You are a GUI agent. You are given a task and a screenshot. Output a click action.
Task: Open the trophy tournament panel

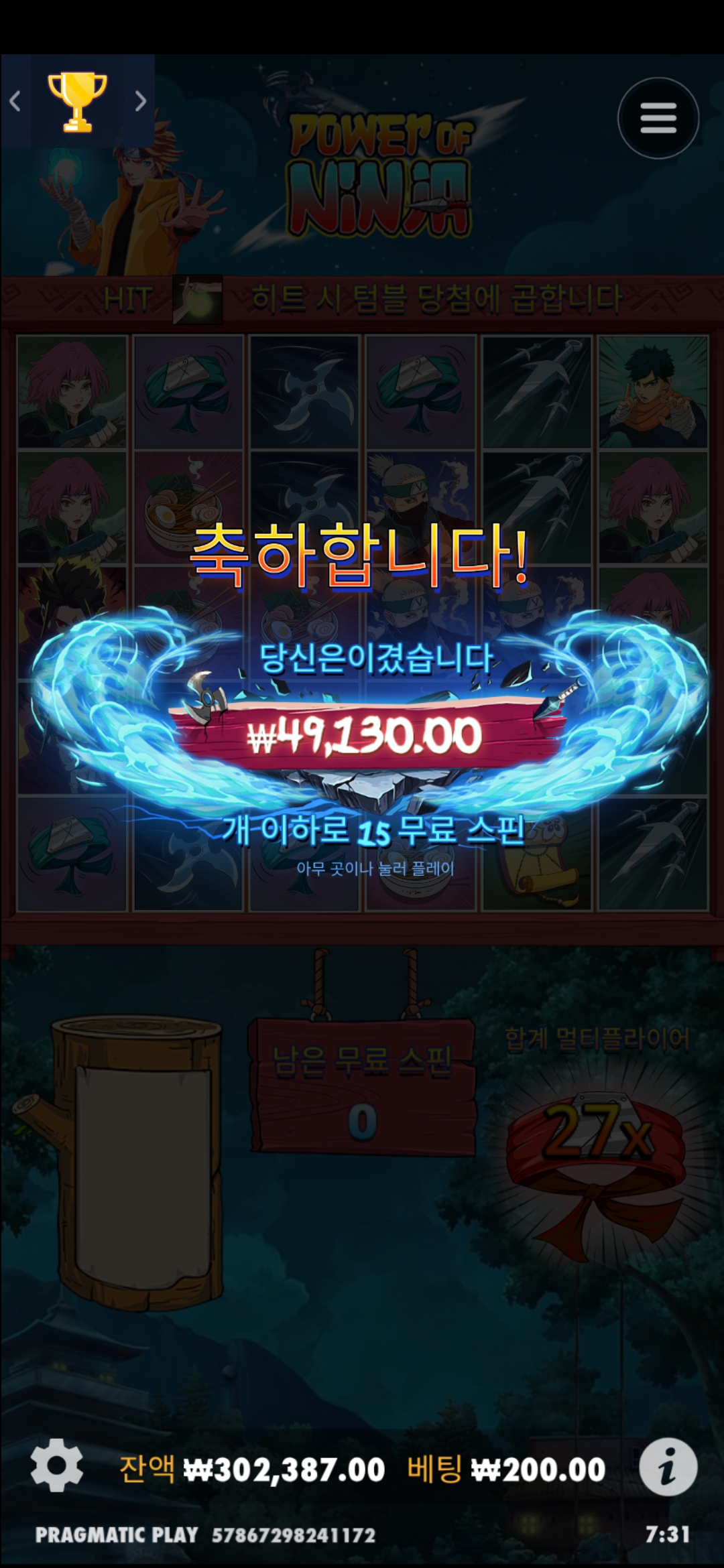[x=77, y=101]
